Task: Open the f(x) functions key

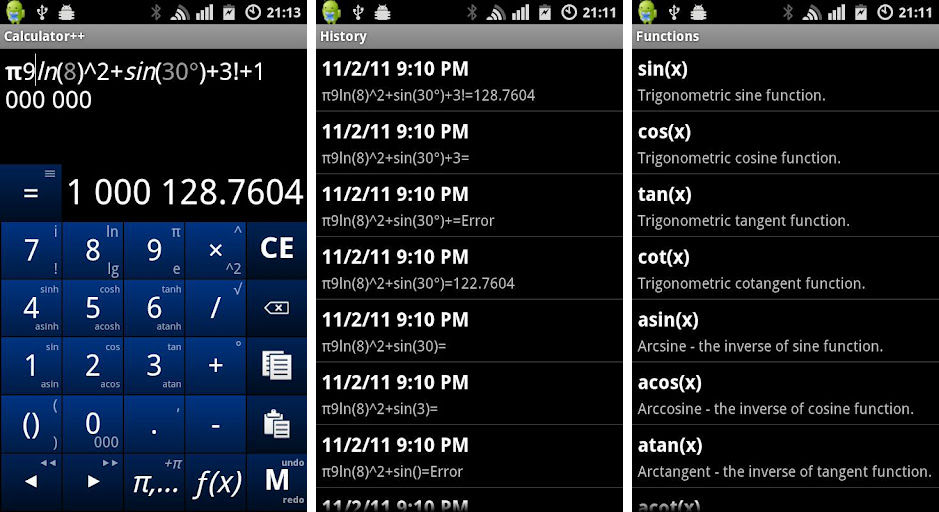Action: [x=216, y=482]
